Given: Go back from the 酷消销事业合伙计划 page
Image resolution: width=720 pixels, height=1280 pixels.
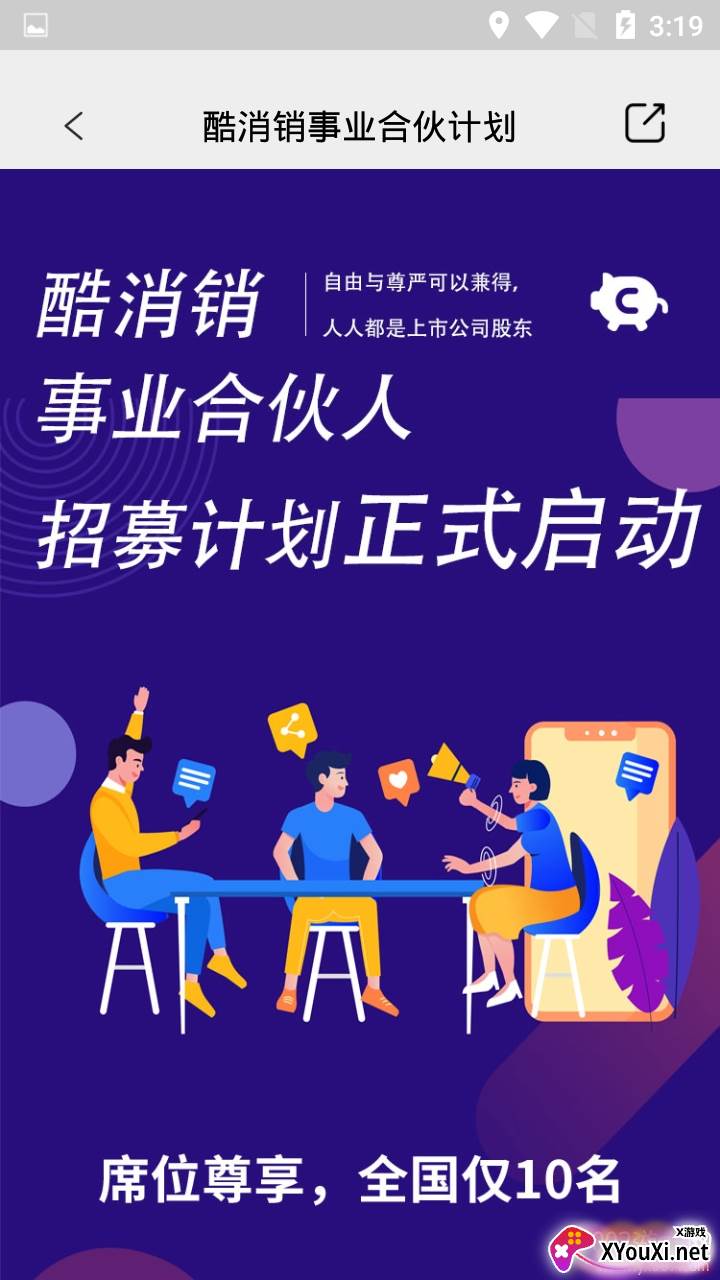Looking at the screenshot, I should click(73, 126).
